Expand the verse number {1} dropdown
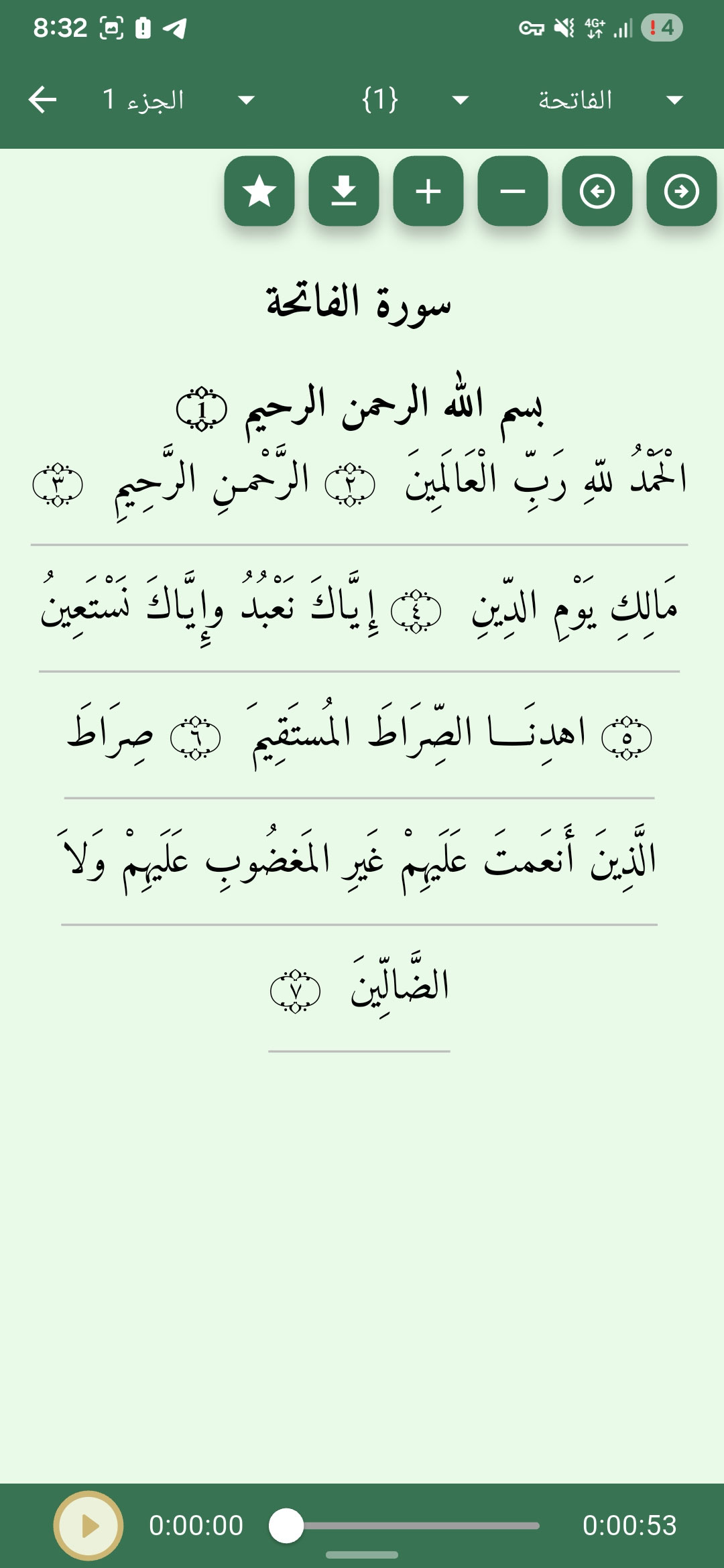 [414, 100]
